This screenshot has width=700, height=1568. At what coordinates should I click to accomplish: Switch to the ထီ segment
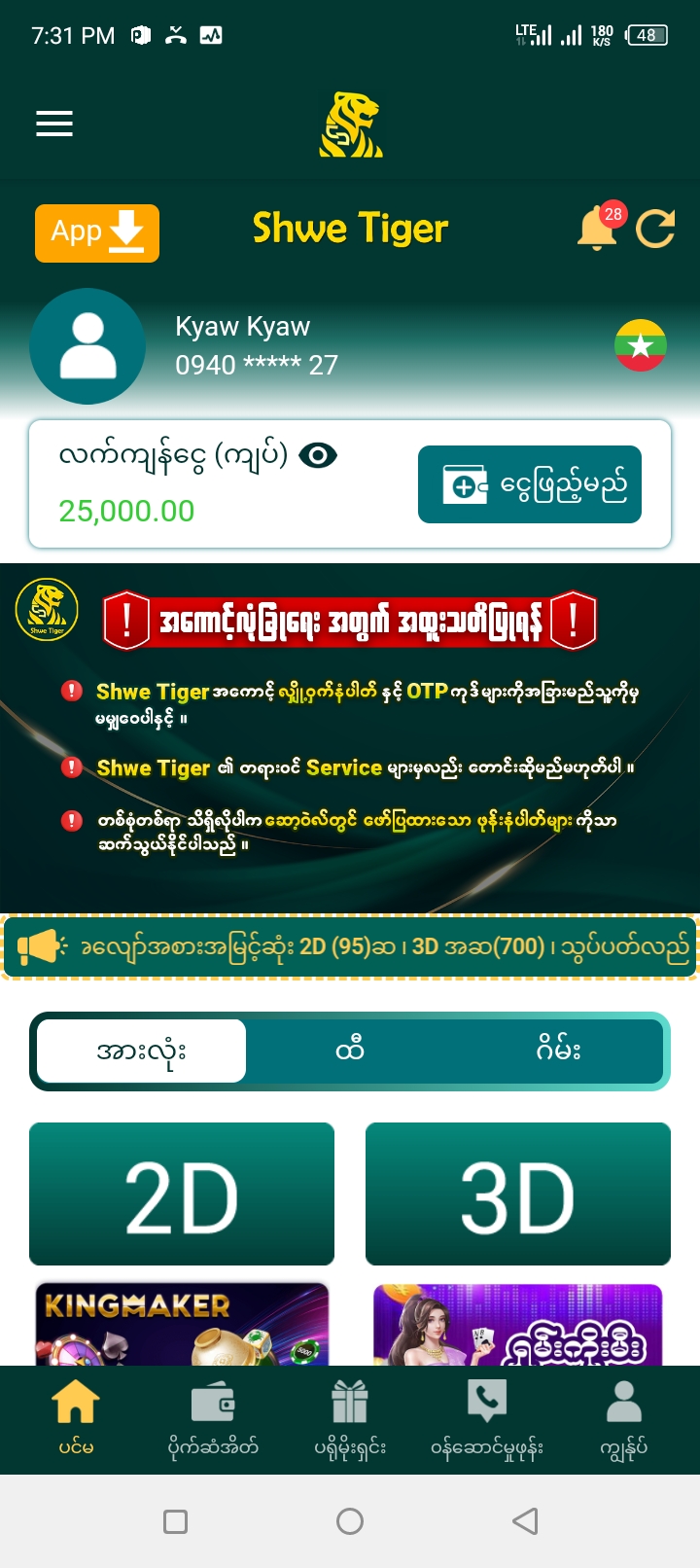349,1051
